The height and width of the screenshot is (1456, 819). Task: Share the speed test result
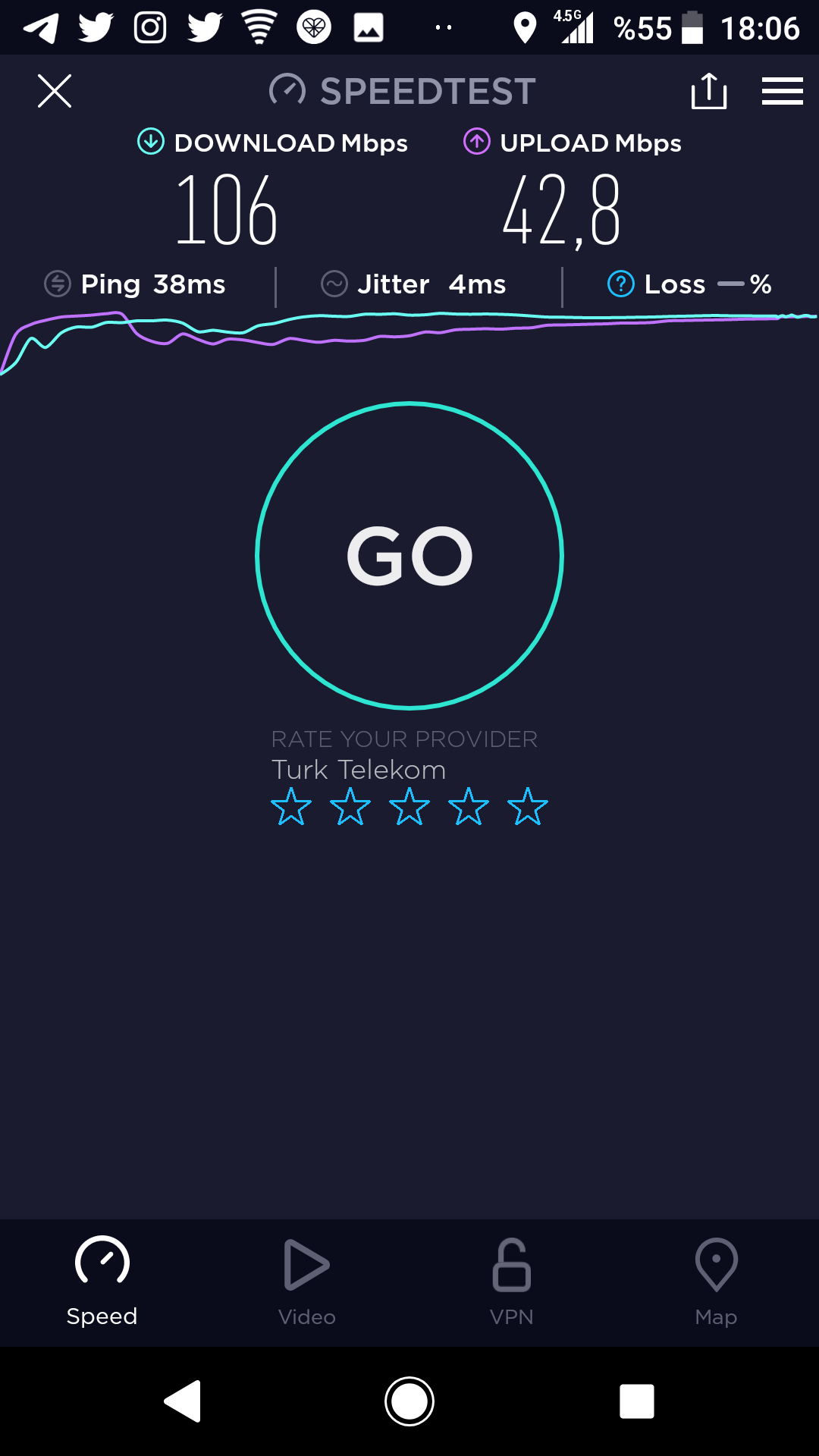point(709,91)
